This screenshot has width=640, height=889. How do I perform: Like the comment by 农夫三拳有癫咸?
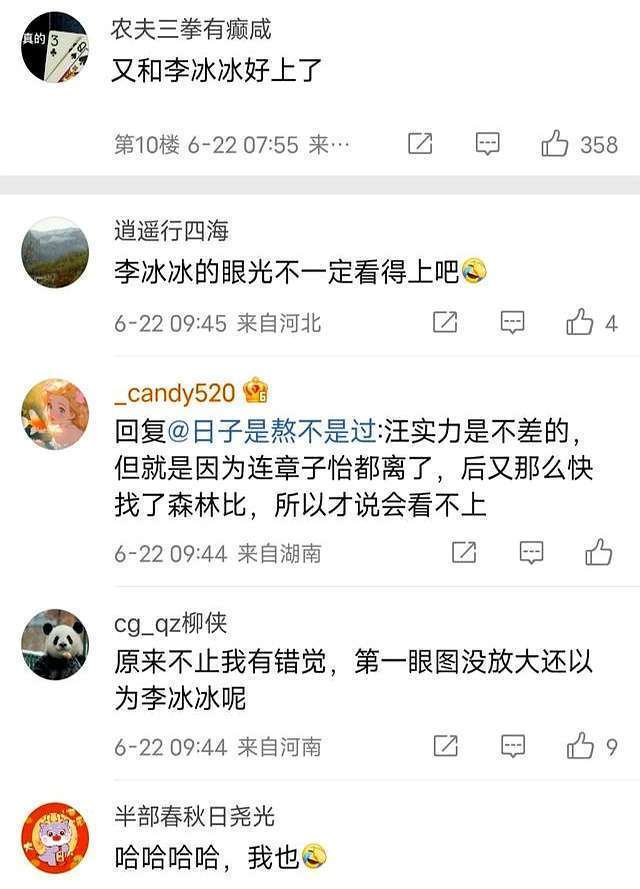click(555, 144)
